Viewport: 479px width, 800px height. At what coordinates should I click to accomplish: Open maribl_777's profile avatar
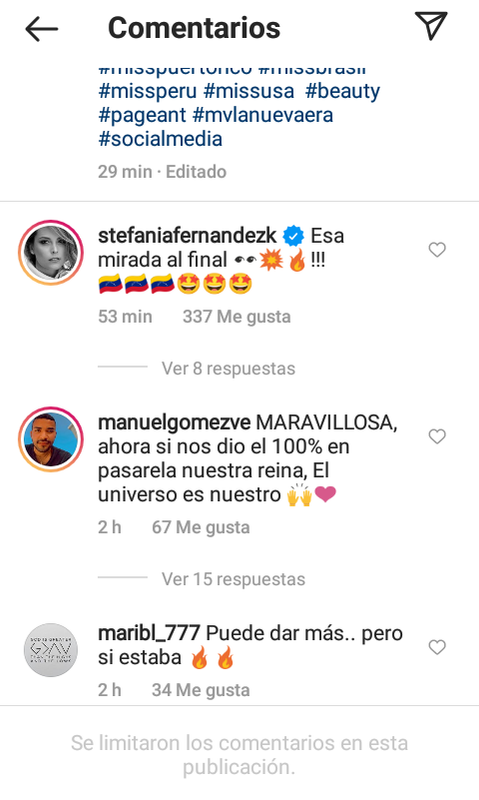click(51, 650)
